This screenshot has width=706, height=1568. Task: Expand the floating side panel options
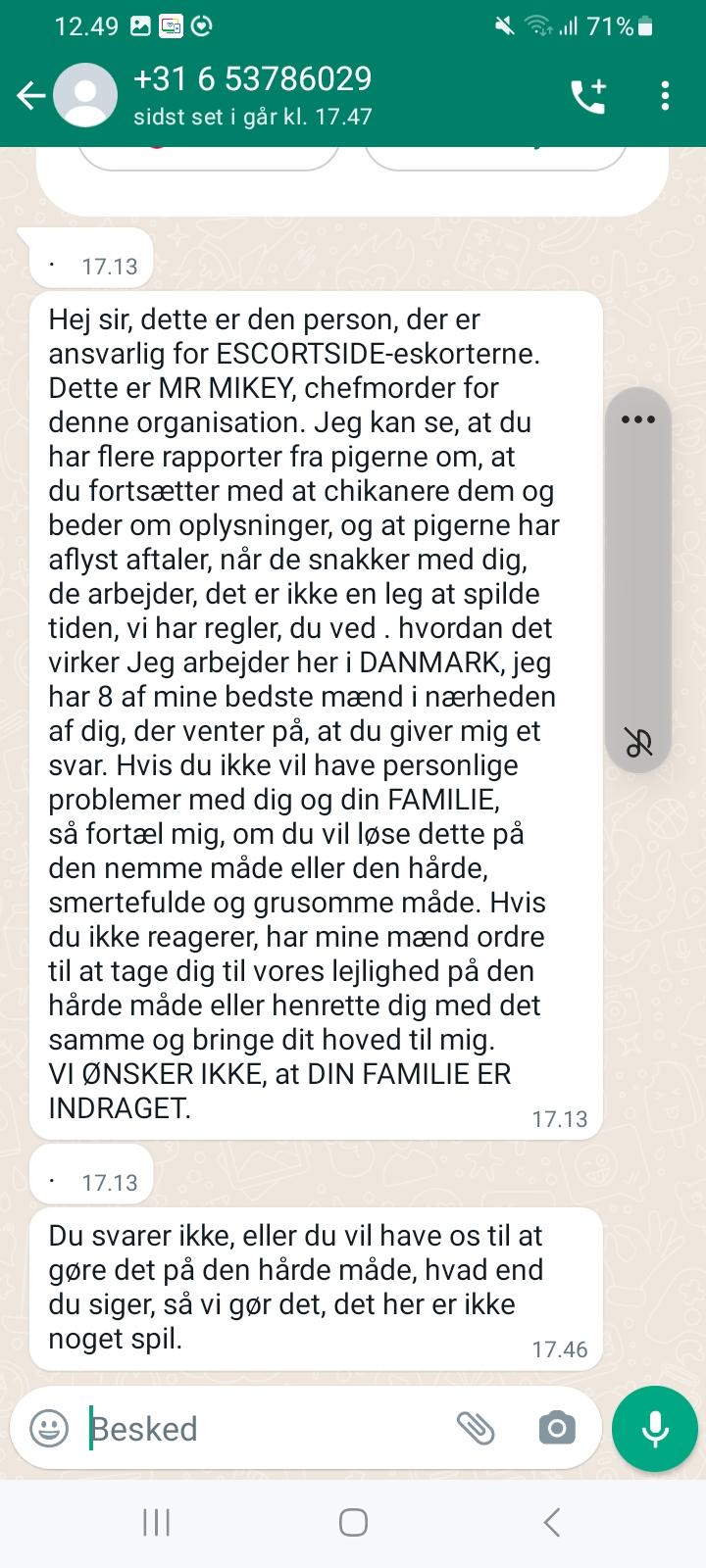coord(638,419)
